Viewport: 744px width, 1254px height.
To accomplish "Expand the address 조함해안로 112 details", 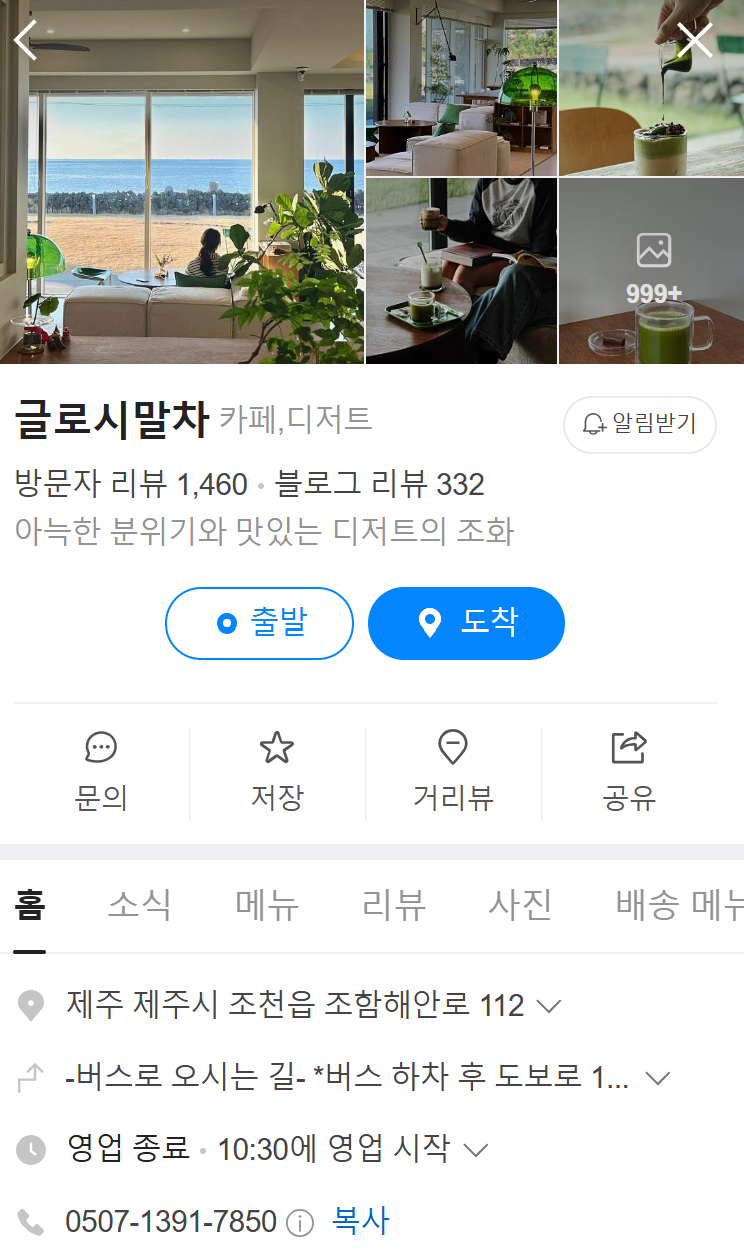I will point(549,1006).
